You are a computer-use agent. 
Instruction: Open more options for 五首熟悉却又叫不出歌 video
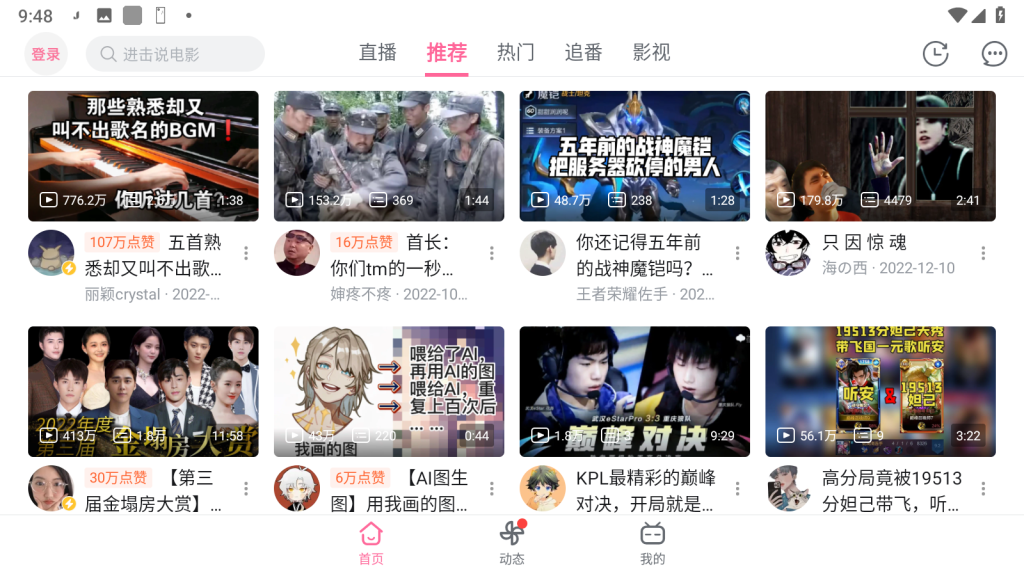246,253
